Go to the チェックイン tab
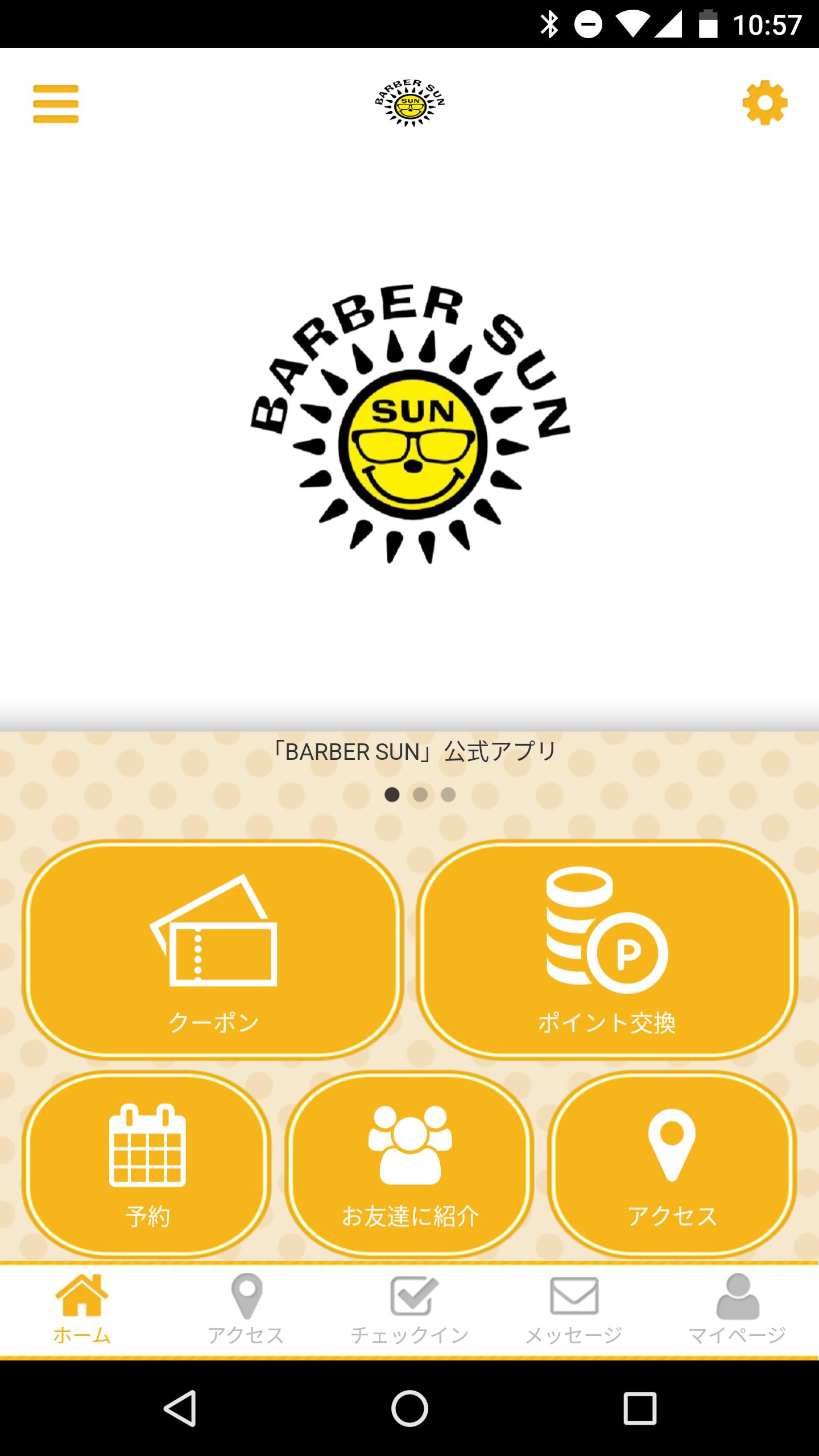Viewport: 819px width, 1456px height. point(409,1309)
